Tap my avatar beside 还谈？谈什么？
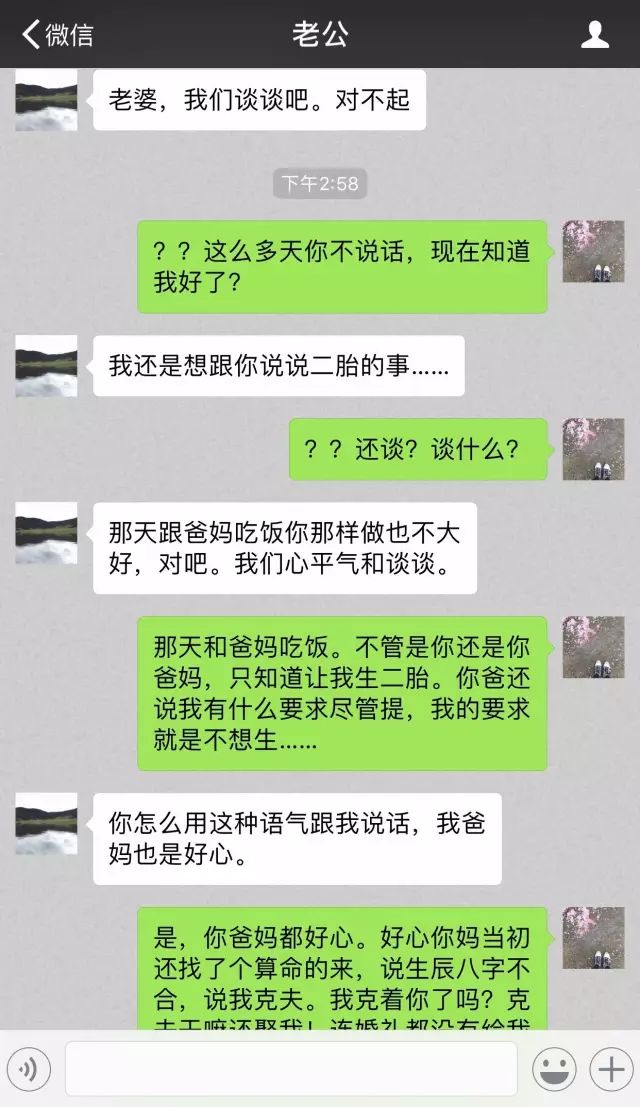 pos(593,449)
